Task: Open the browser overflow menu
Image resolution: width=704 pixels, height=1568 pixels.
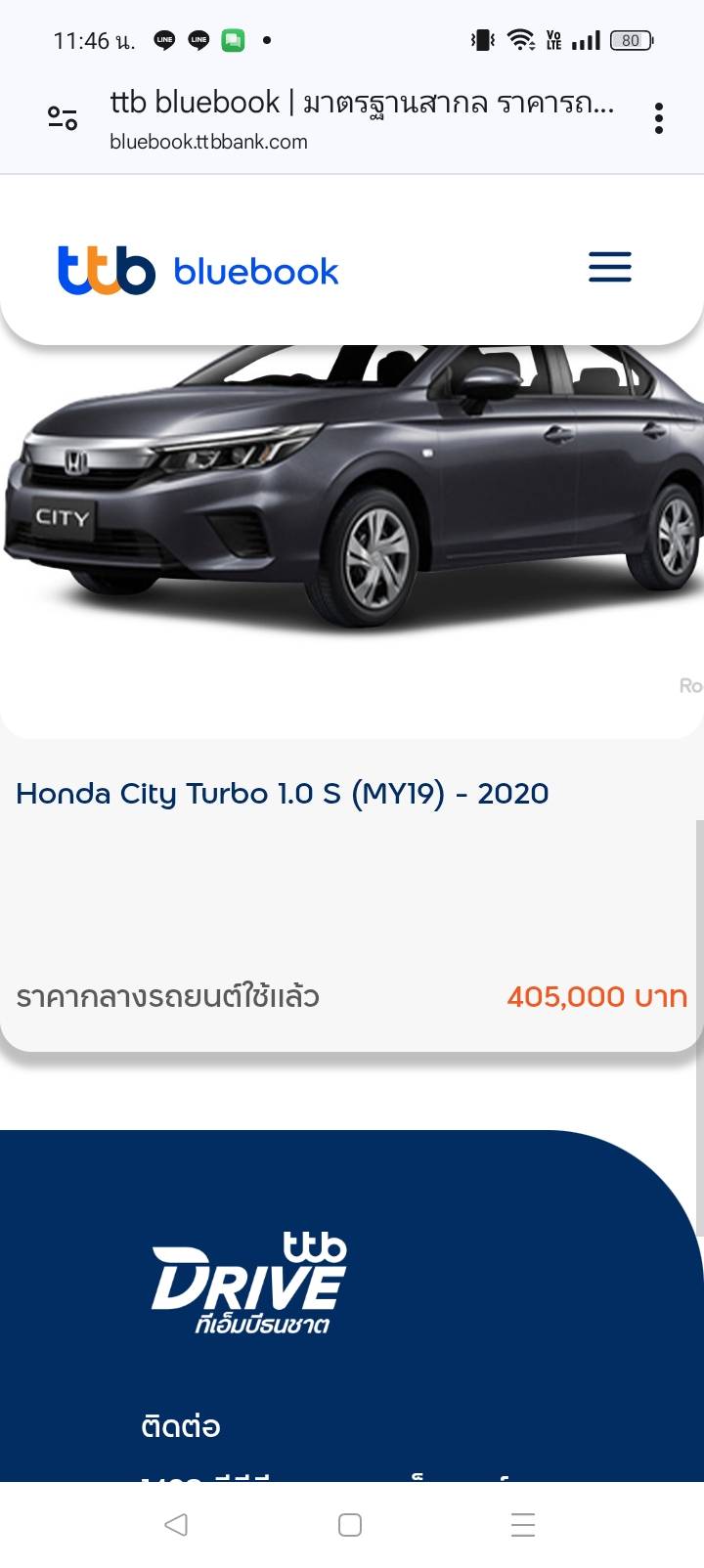Action: pyautogui.click(x=659, y=118)
